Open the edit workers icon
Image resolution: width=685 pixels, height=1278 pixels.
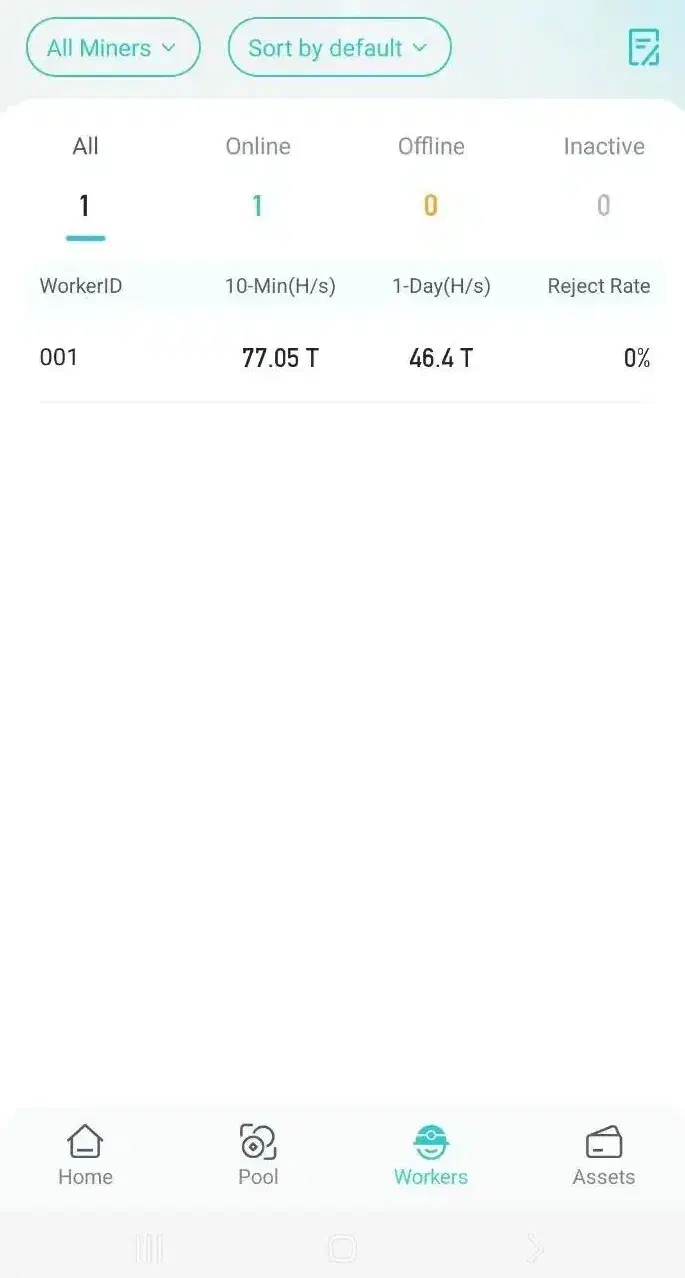[643, 47]
